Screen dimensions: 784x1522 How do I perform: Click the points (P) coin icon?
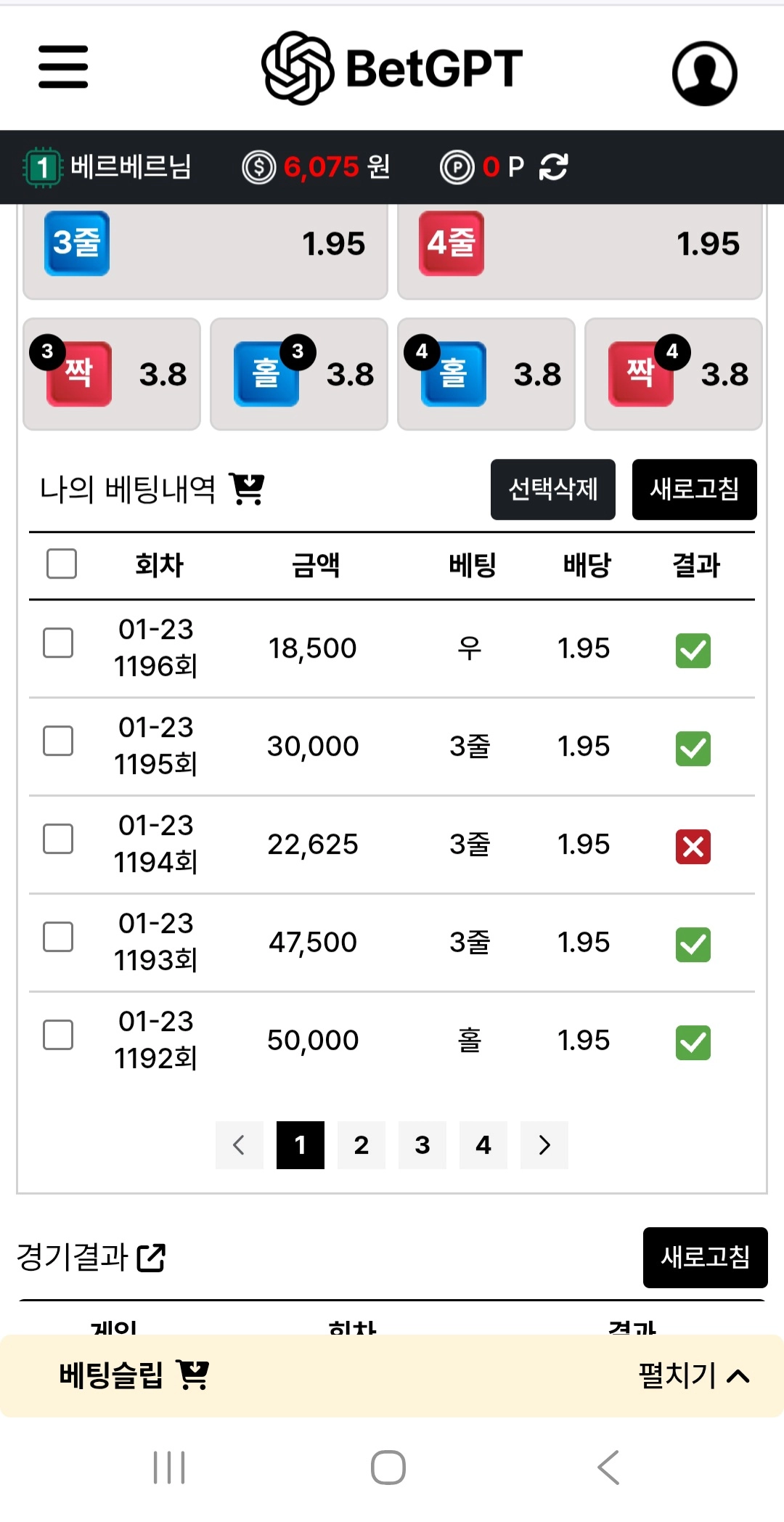tap(457, 167)
